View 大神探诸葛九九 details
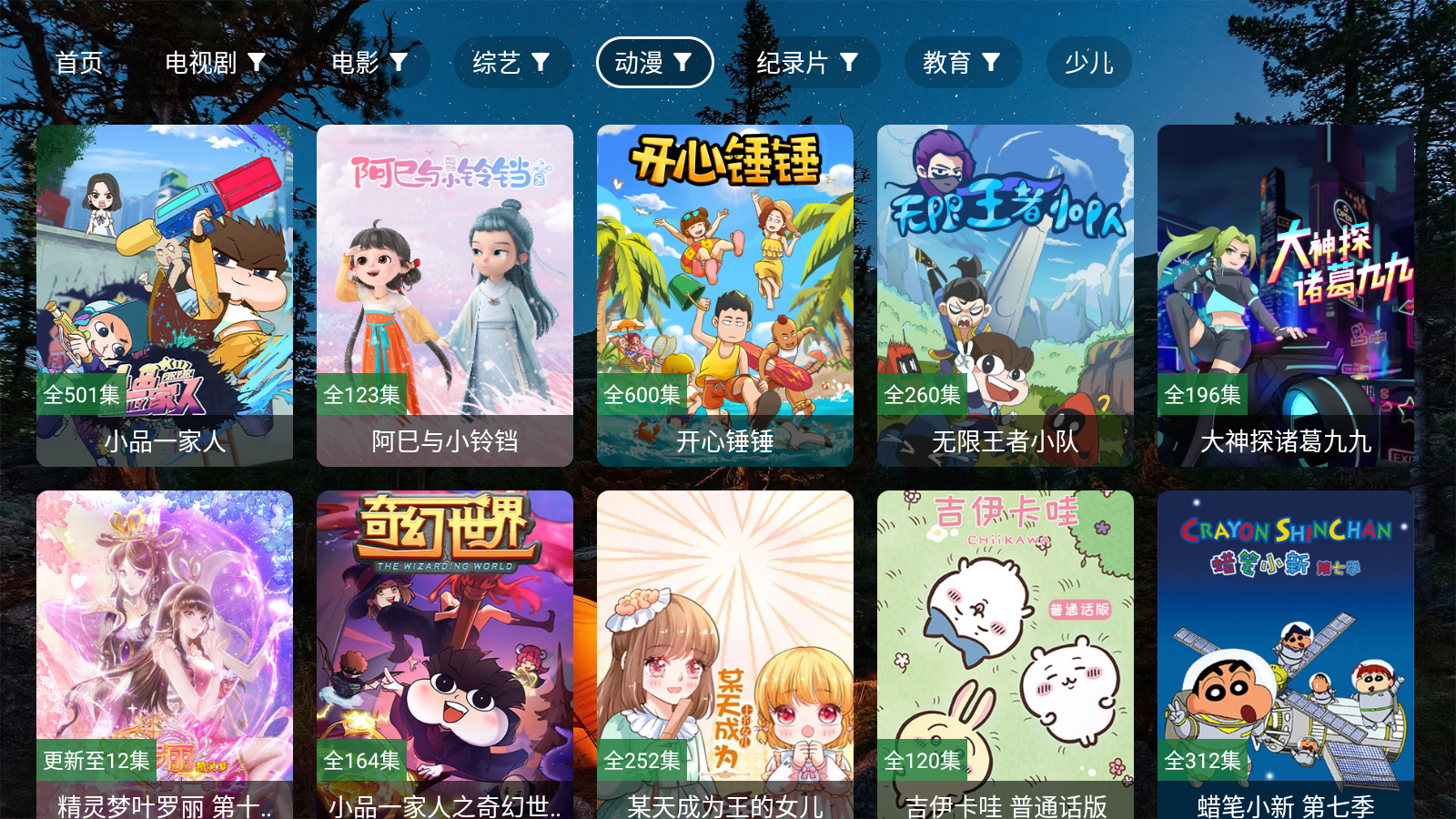This screenshot has height=819, width=1456. (1286, 296)
